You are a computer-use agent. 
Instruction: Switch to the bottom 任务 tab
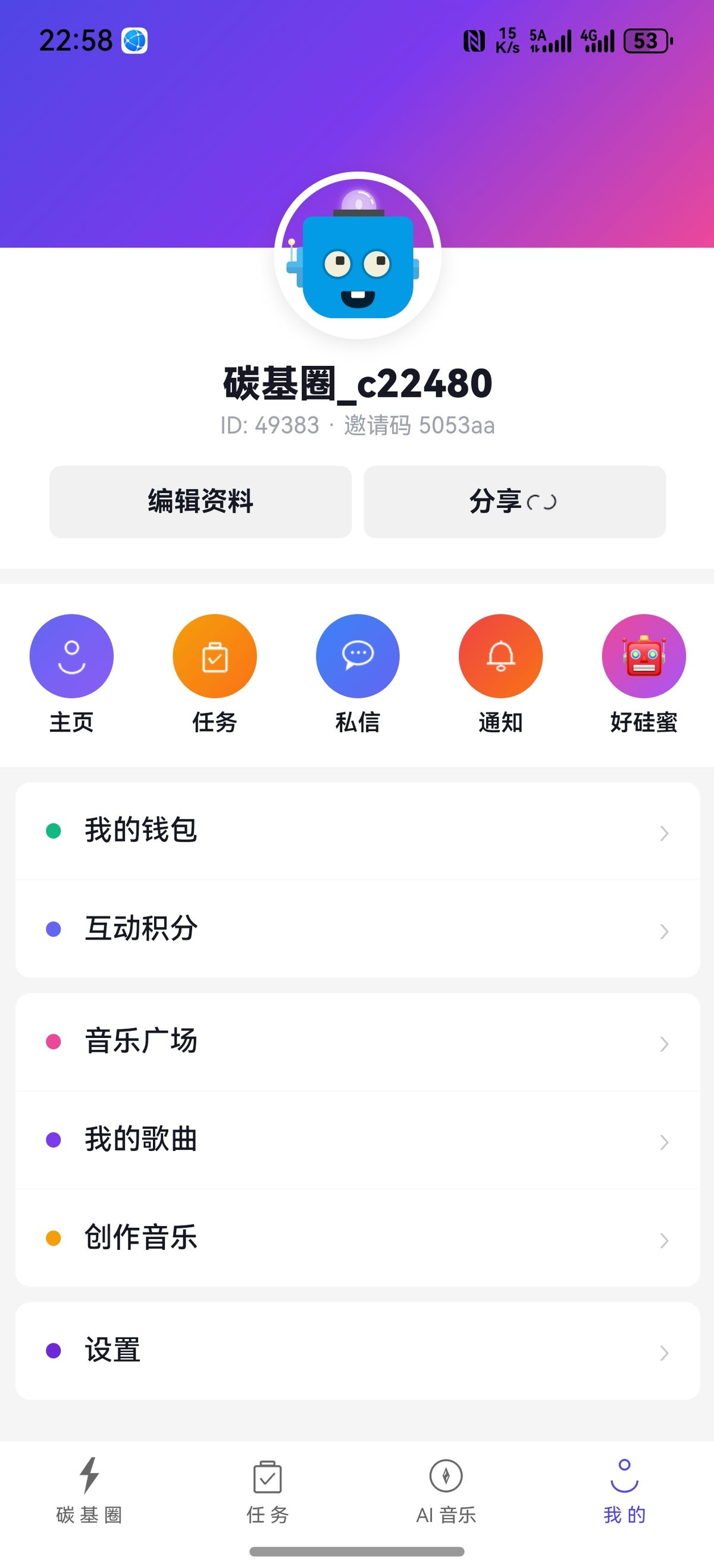[x=267, y=1489]
